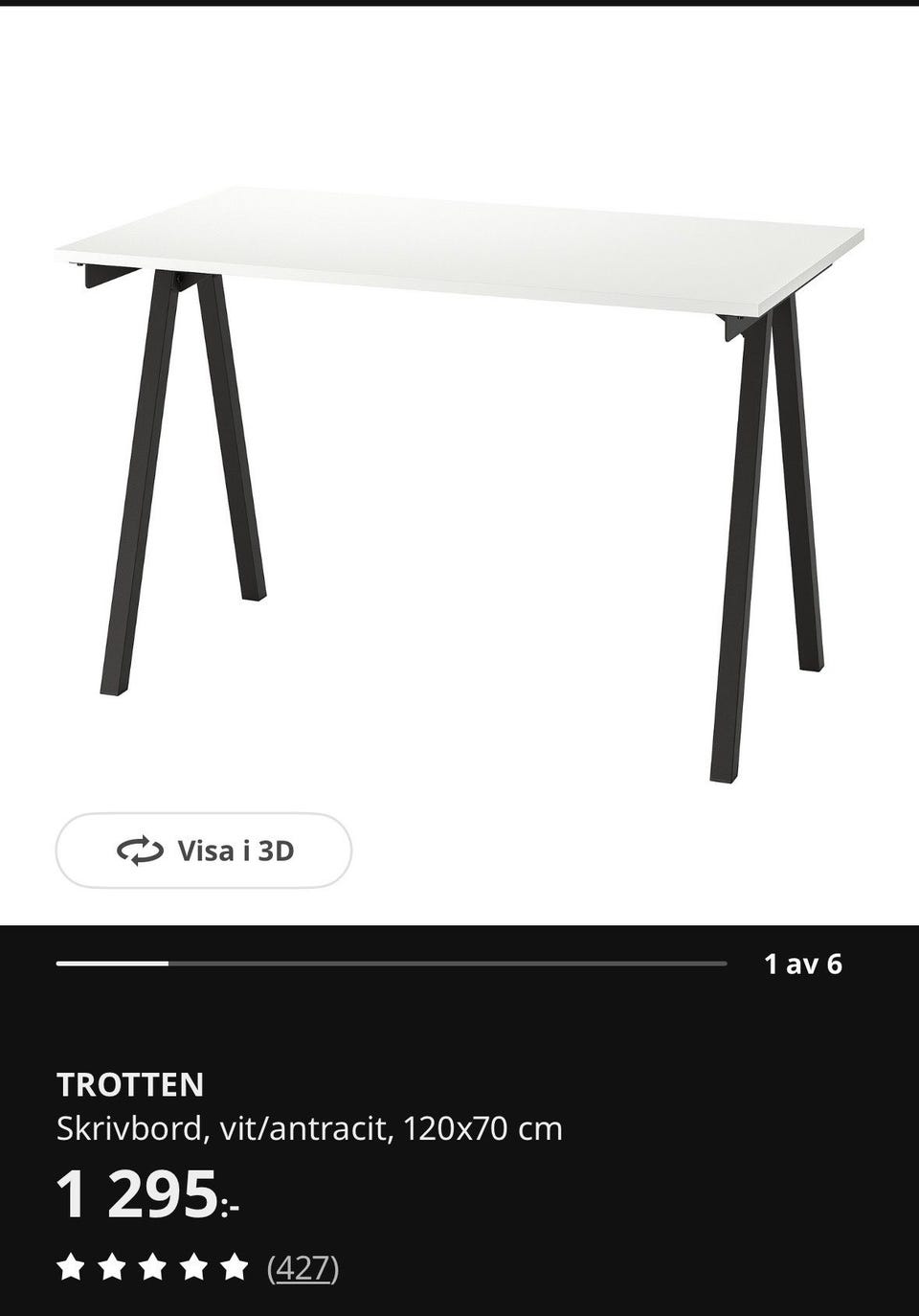Click the star rating row for TROTTEN

tap(153, 1265)
